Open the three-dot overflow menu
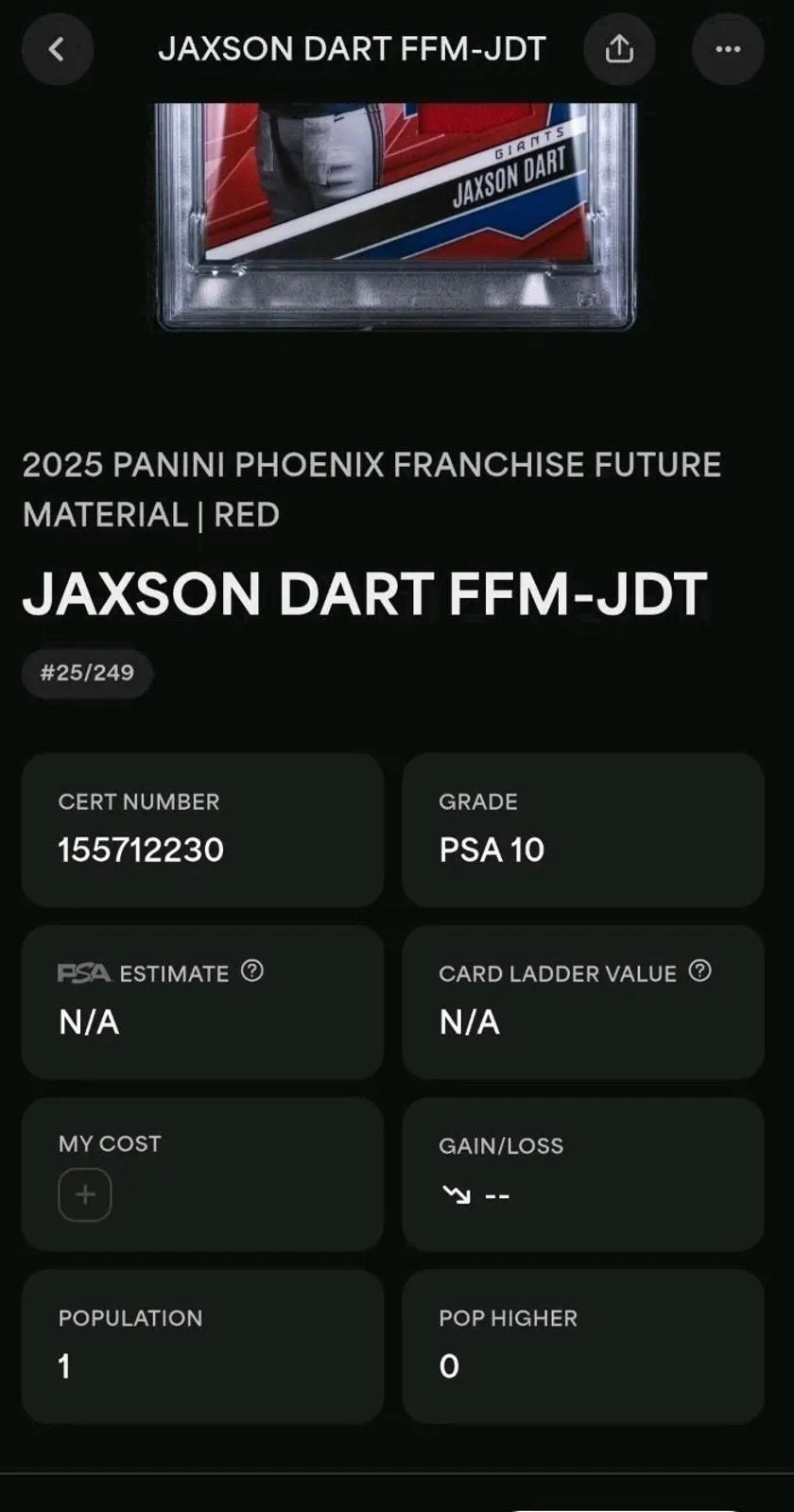The image size is (794, 1512). (x=728, y=49)
